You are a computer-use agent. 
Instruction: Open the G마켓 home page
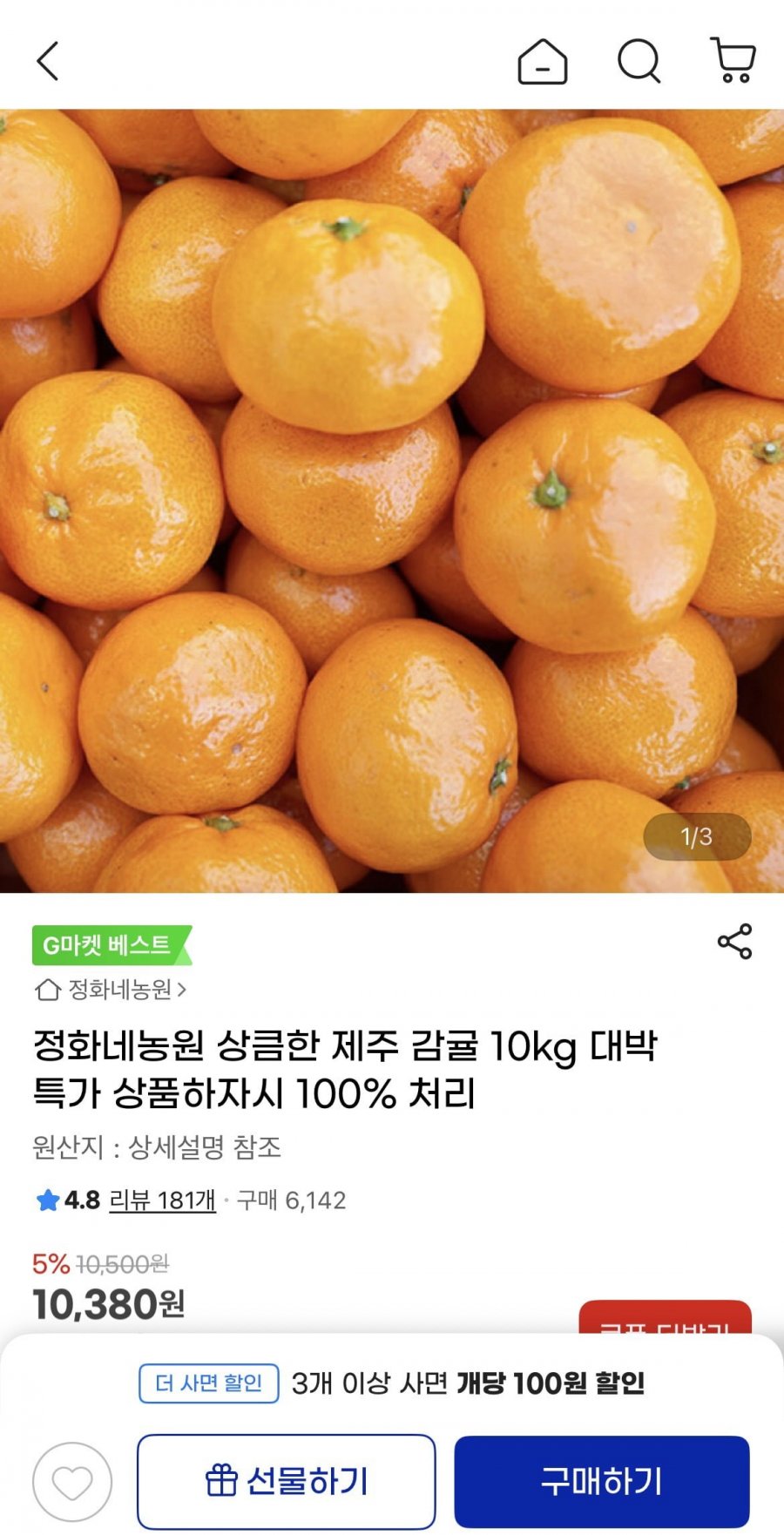pos(542,62)
